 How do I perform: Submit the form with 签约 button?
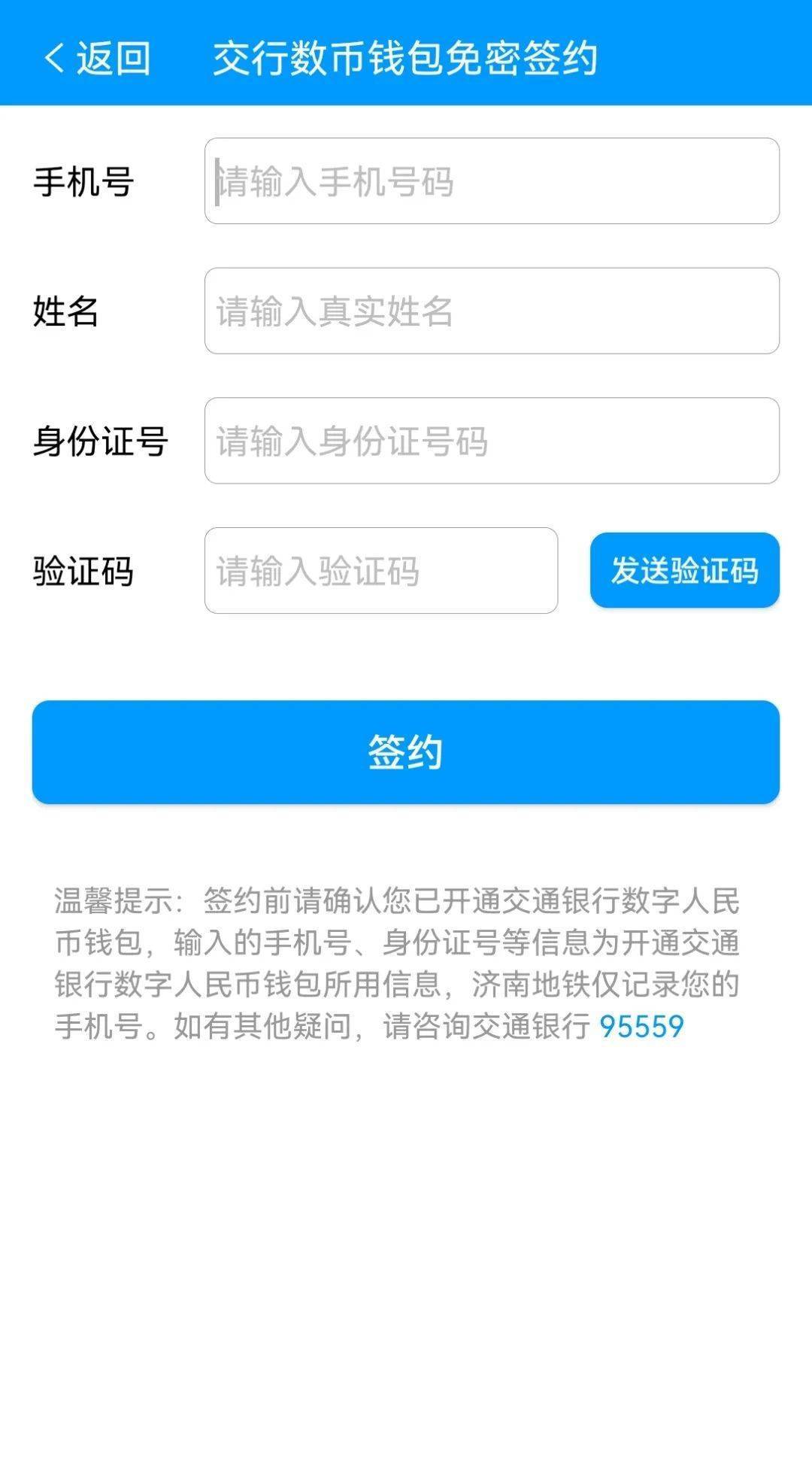[405, 751]
